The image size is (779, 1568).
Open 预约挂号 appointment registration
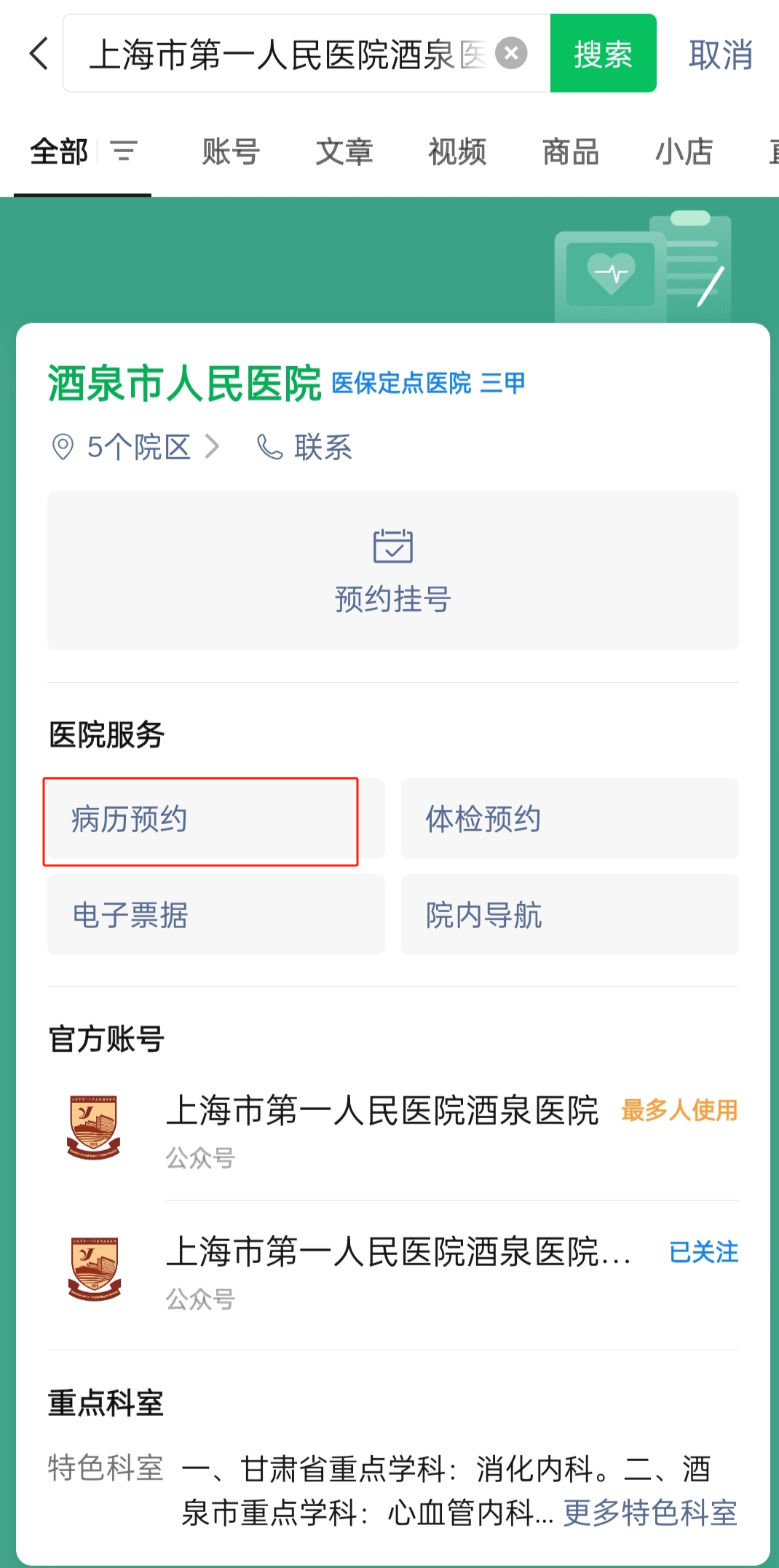393,571
